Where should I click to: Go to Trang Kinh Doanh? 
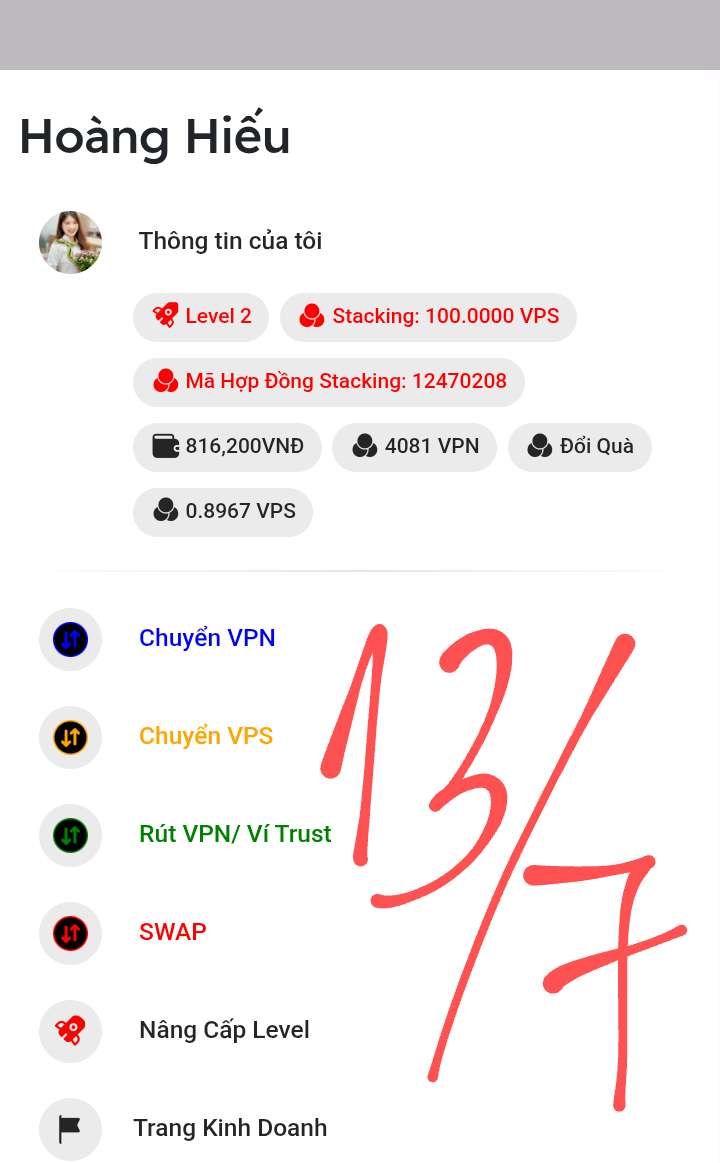point(229,1128)
